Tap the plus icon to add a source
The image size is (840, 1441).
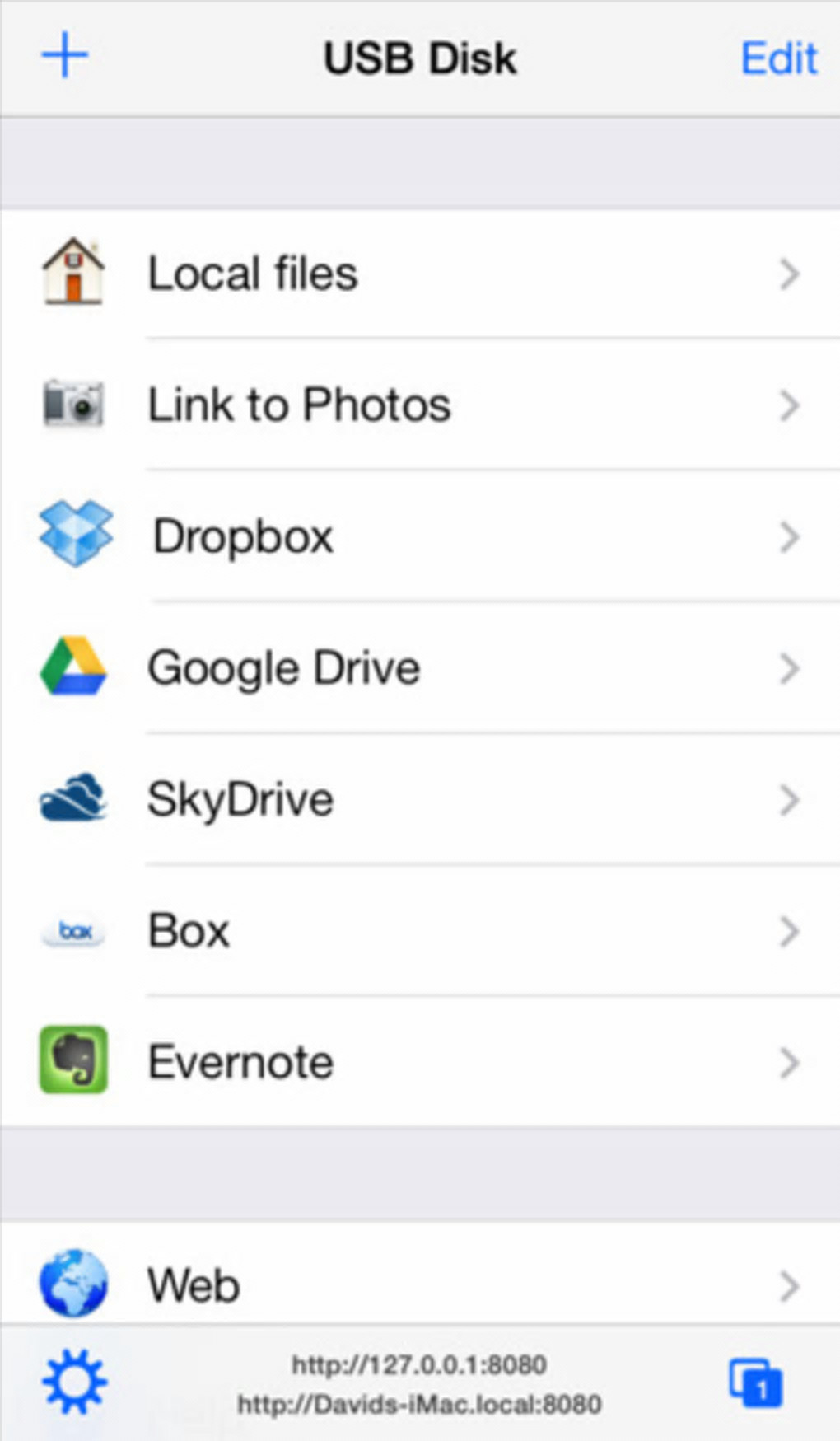65,56
